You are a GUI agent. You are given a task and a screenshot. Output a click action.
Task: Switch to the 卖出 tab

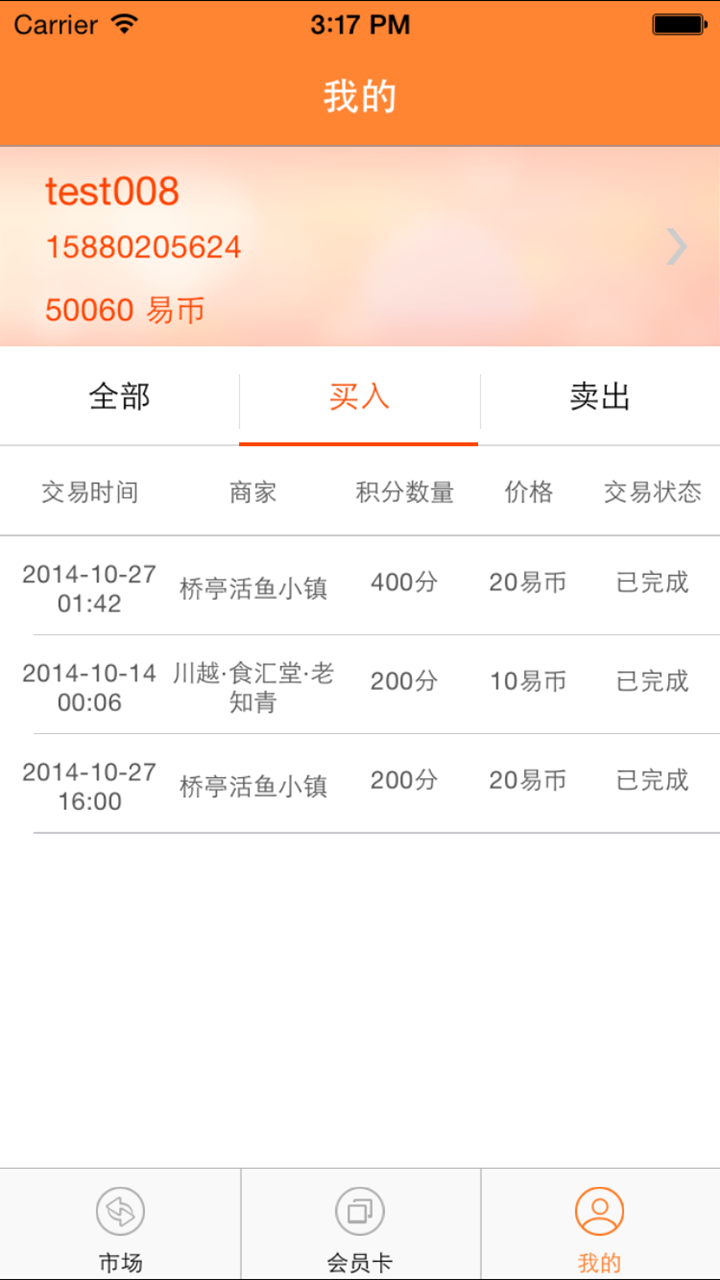(600, 397)
